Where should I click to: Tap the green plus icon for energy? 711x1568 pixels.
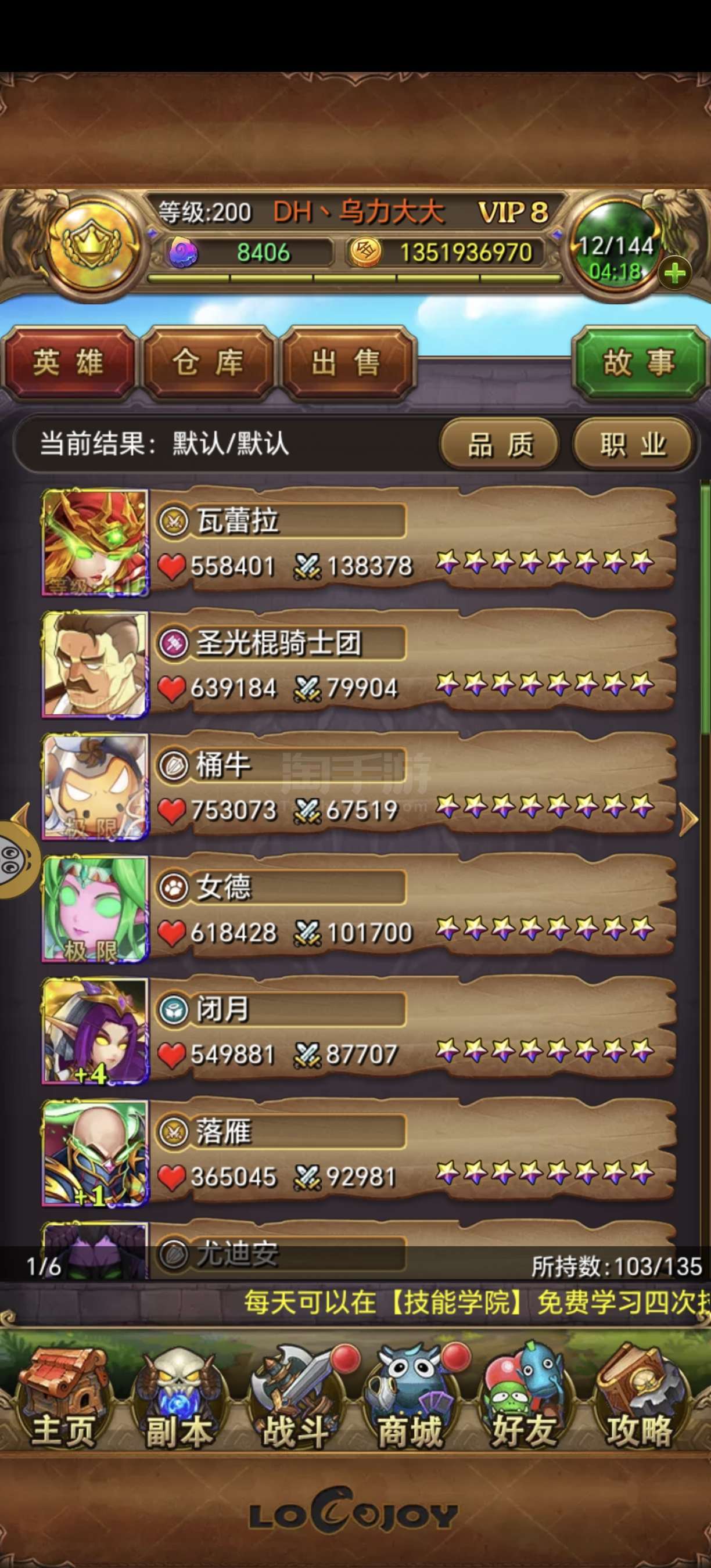point(674,274)
